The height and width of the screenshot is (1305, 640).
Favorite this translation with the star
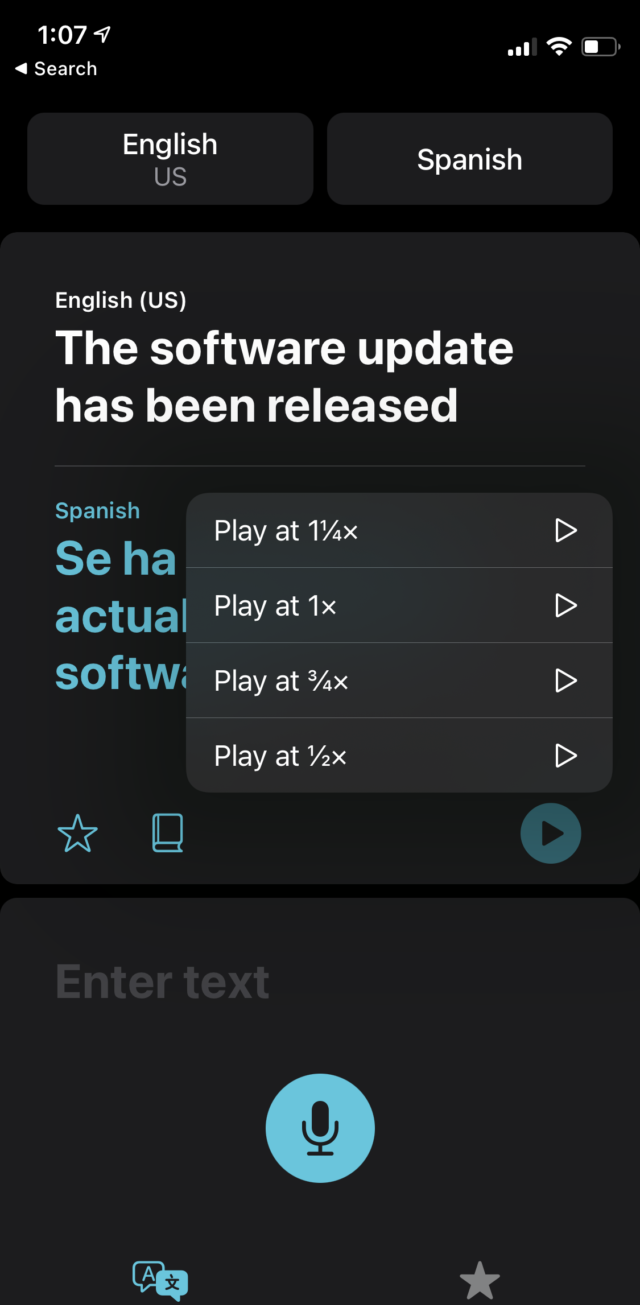coord(78,833)
